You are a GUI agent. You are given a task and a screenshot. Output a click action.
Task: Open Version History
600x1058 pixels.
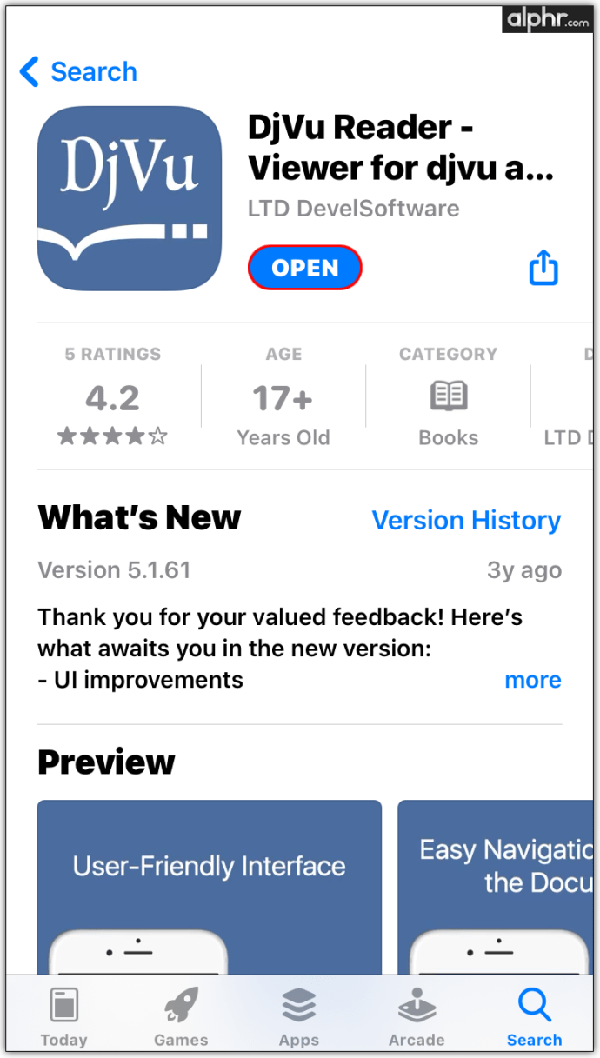click(466, 520)
